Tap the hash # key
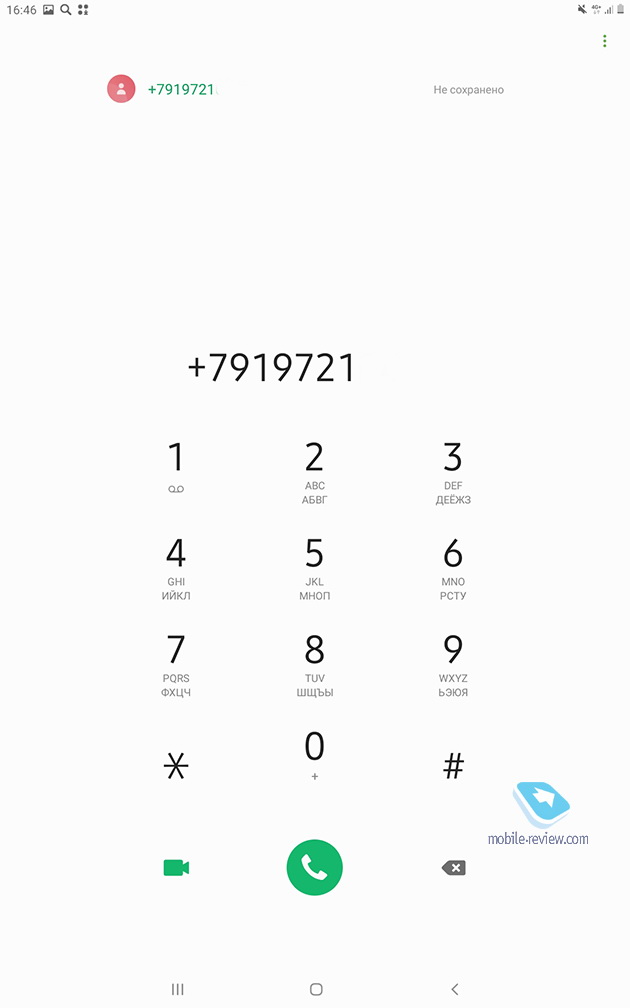The image size is (630, 1008). click(453, 767)
